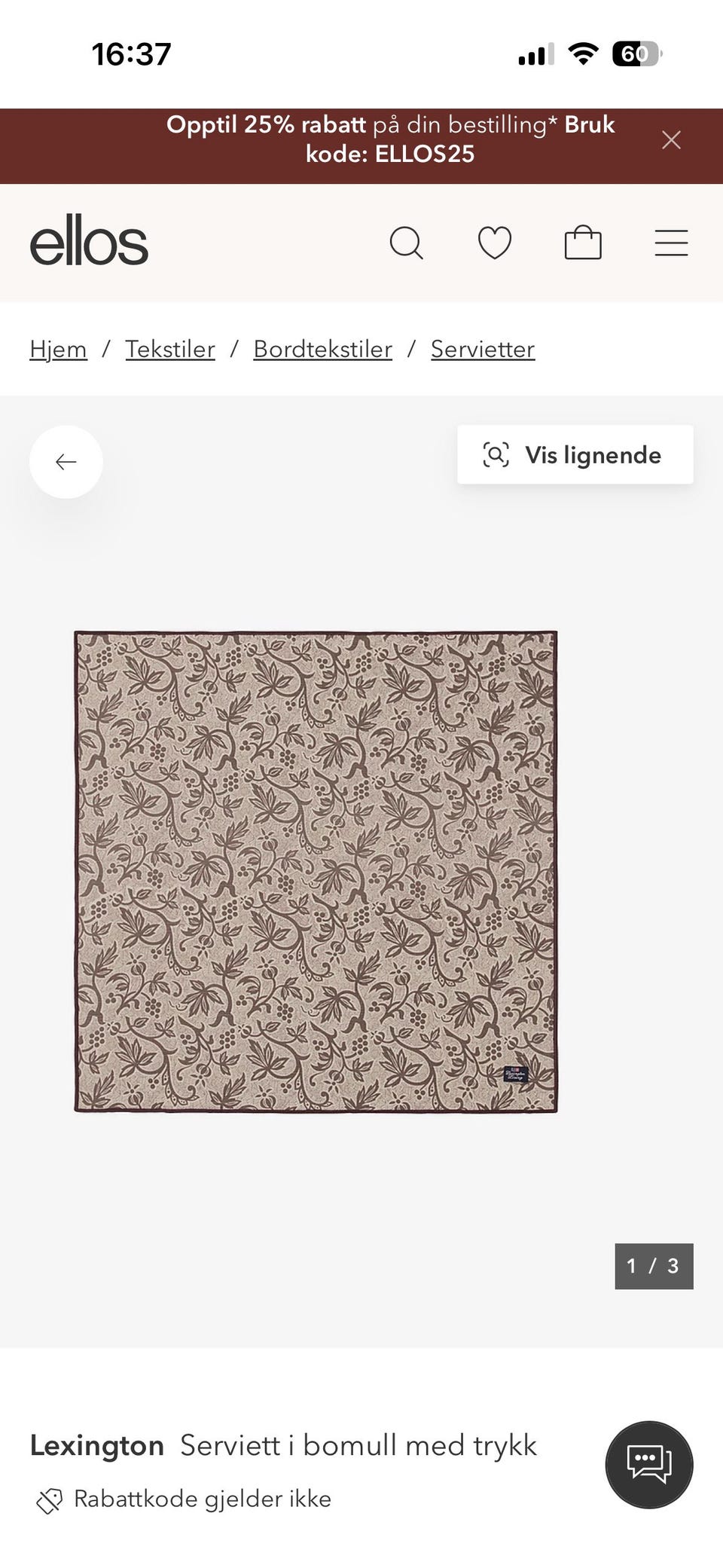Viewport: 723px width, 1568px height.
Task: Click the Lexington product title
Action: pos(98,1445)
